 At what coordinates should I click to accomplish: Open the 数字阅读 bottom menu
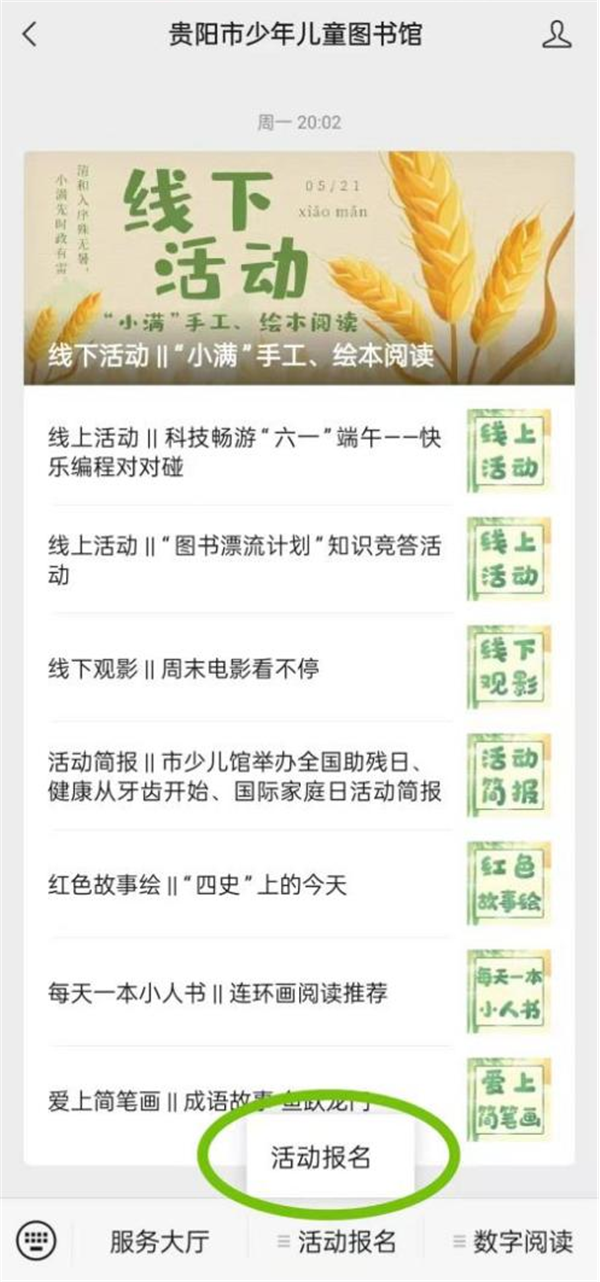pos(513,1242)
